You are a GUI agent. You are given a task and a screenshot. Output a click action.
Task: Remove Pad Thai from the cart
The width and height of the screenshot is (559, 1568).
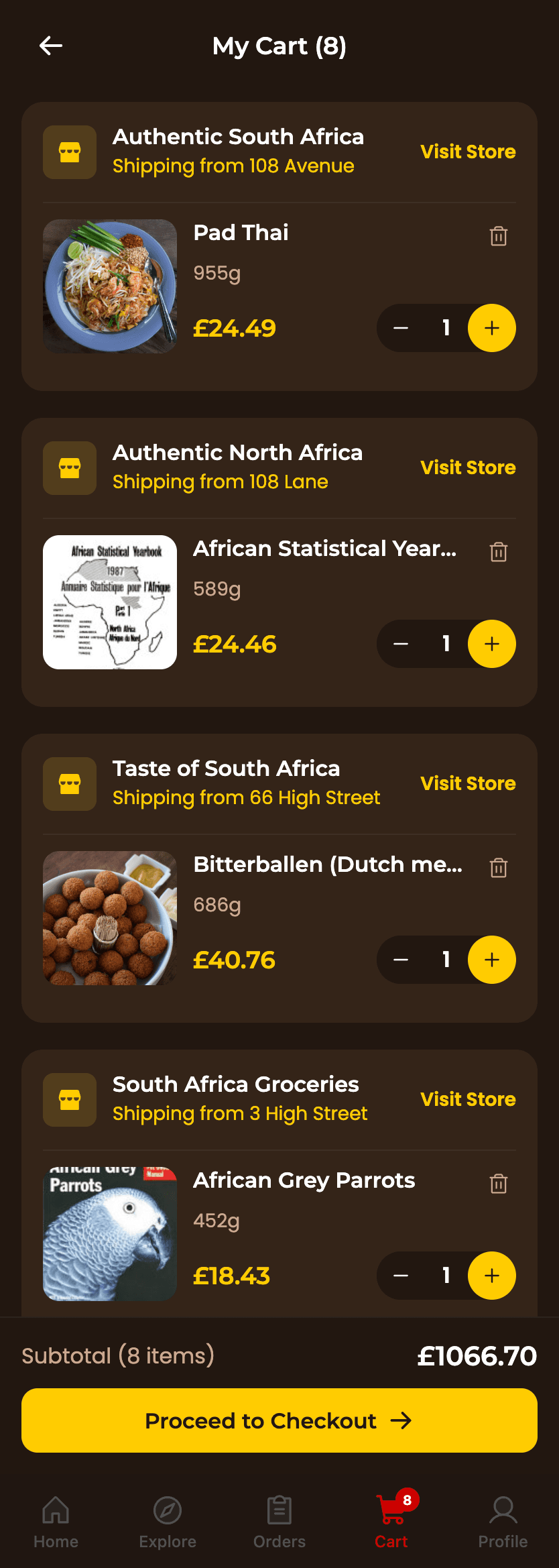[x=498, y=236]
